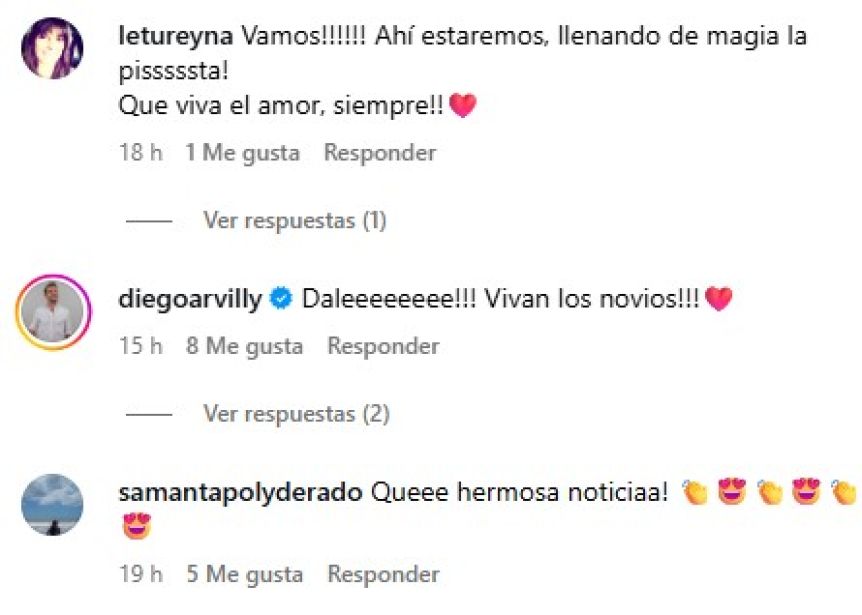View the 5 likes on samantapolyderado's comment
Viewport: 862px width, 615px height.
(244, 575)
